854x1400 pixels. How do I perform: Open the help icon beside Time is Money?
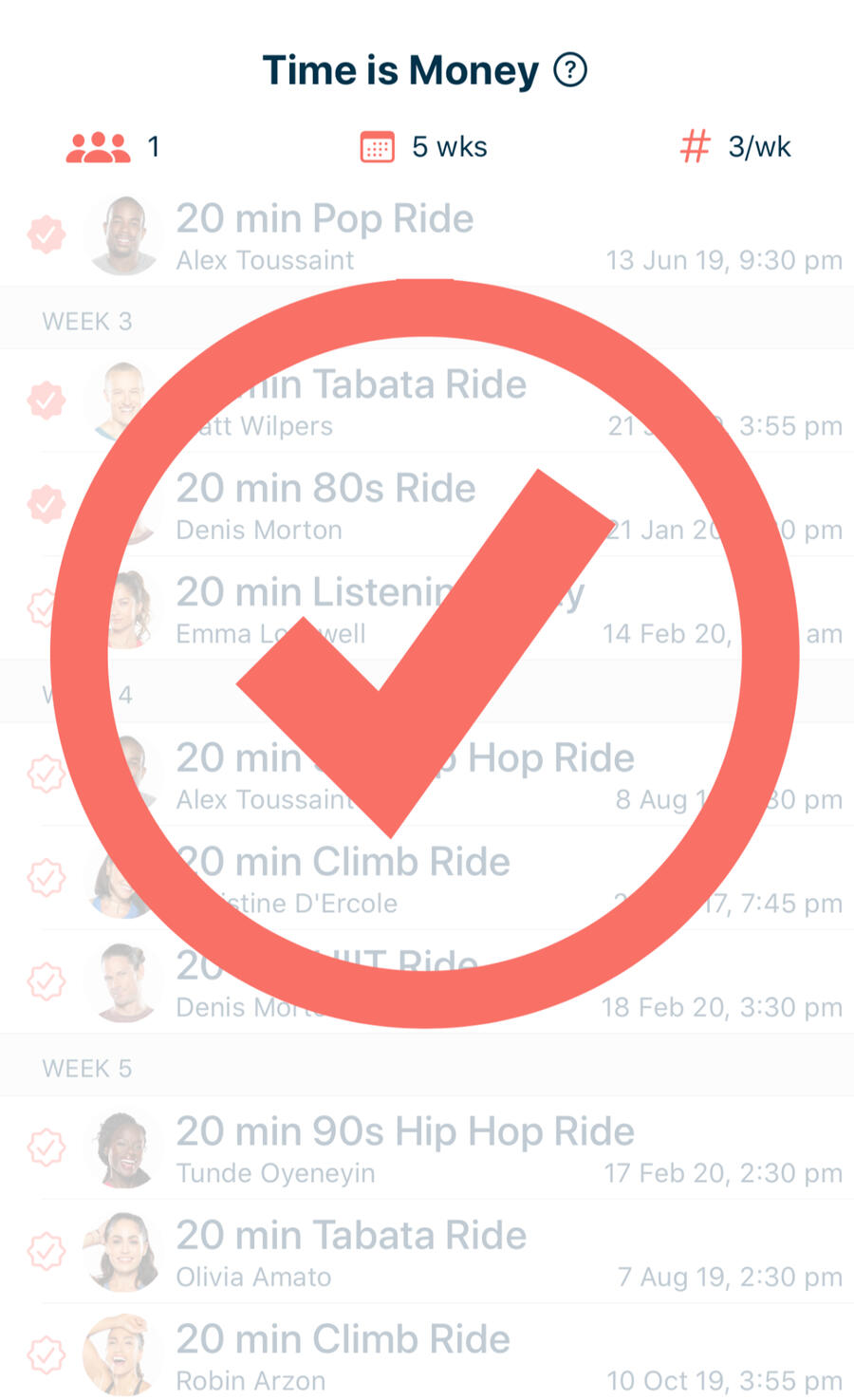(x=570, y=70)
